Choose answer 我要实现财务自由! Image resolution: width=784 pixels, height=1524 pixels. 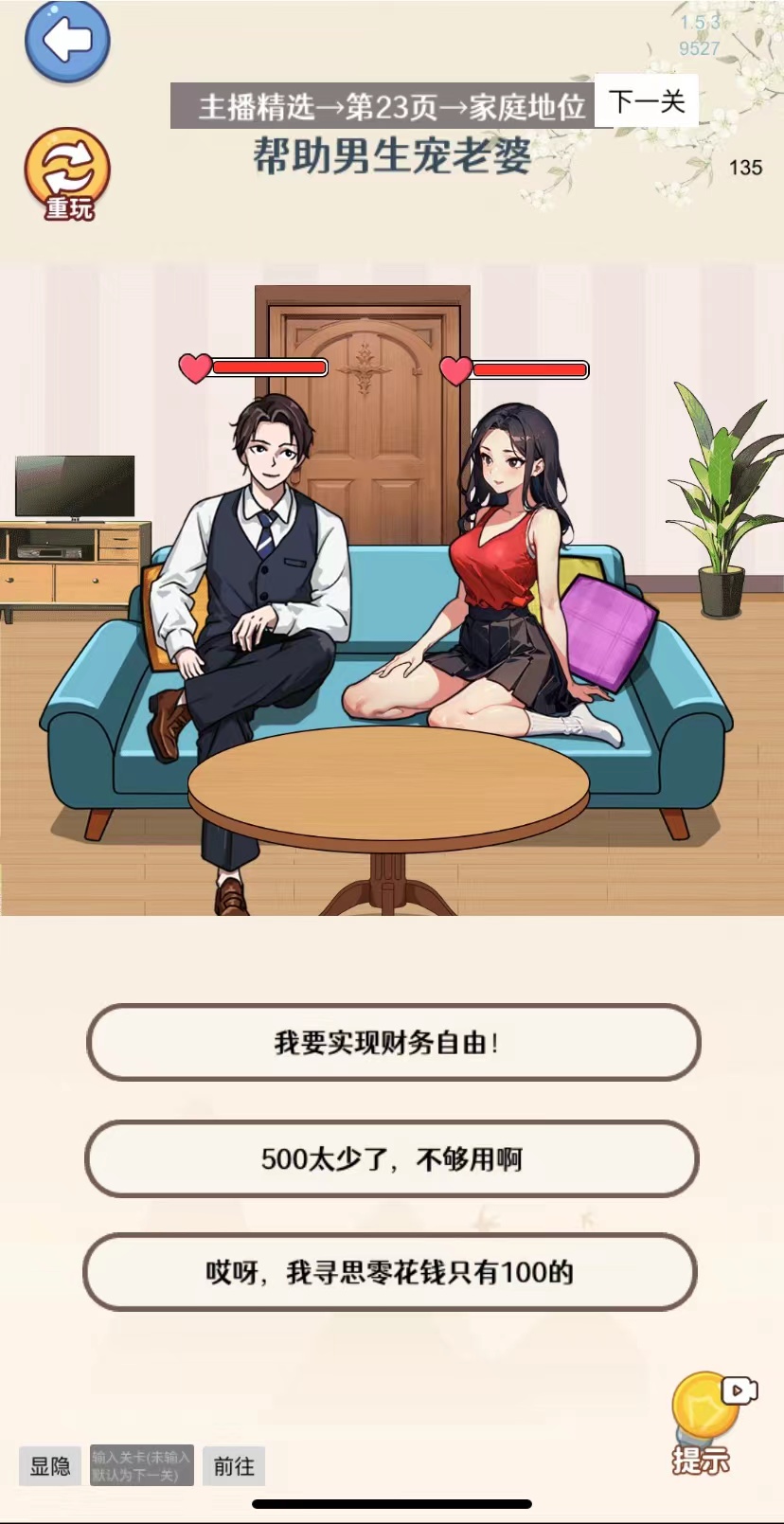[x=393, y=1042]
